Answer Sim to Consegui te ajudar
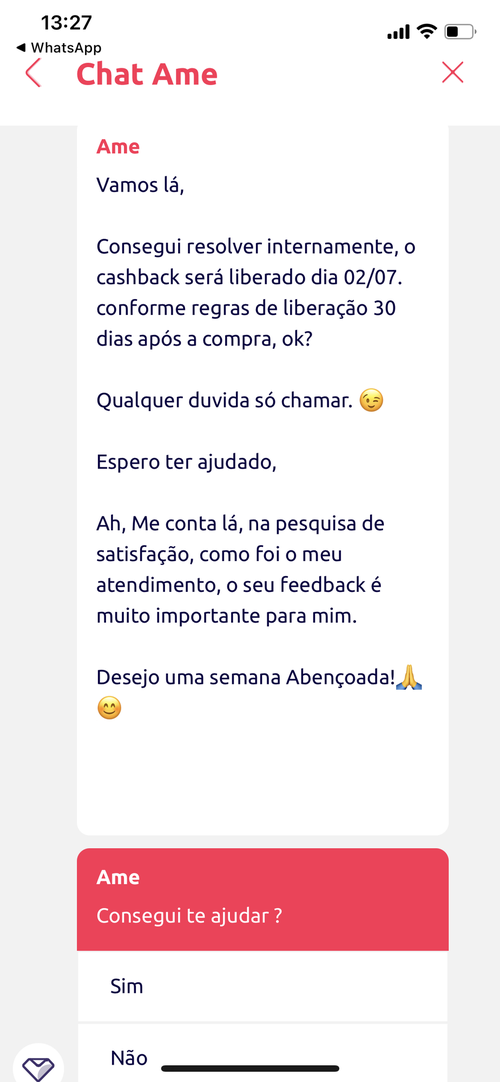This screenshot has width=500, height=1082. tap(263, 986)
